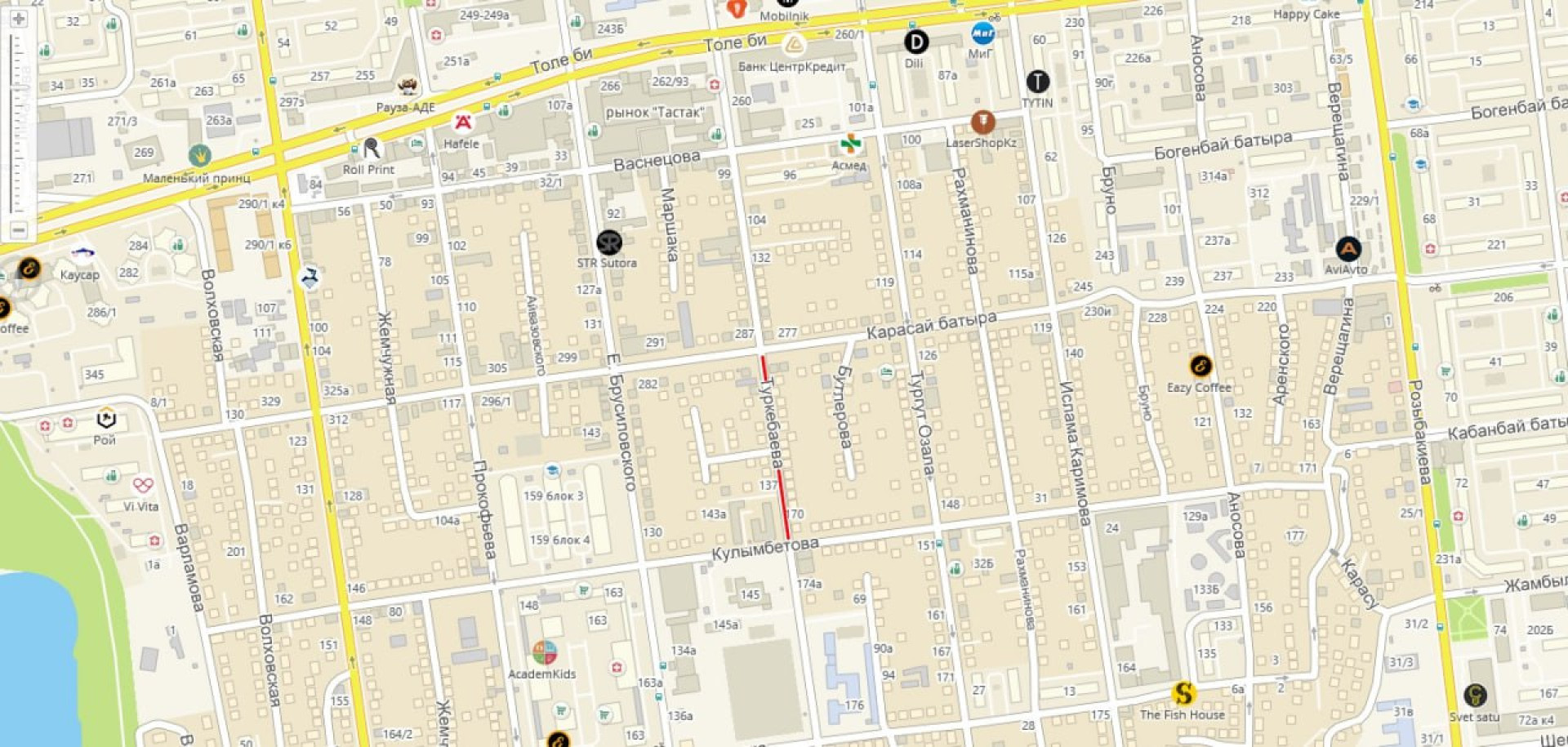The height and width of the screenshot is (747, 1568).
Task: Open the LaserShopKz marker
Action: pos(982,122)
